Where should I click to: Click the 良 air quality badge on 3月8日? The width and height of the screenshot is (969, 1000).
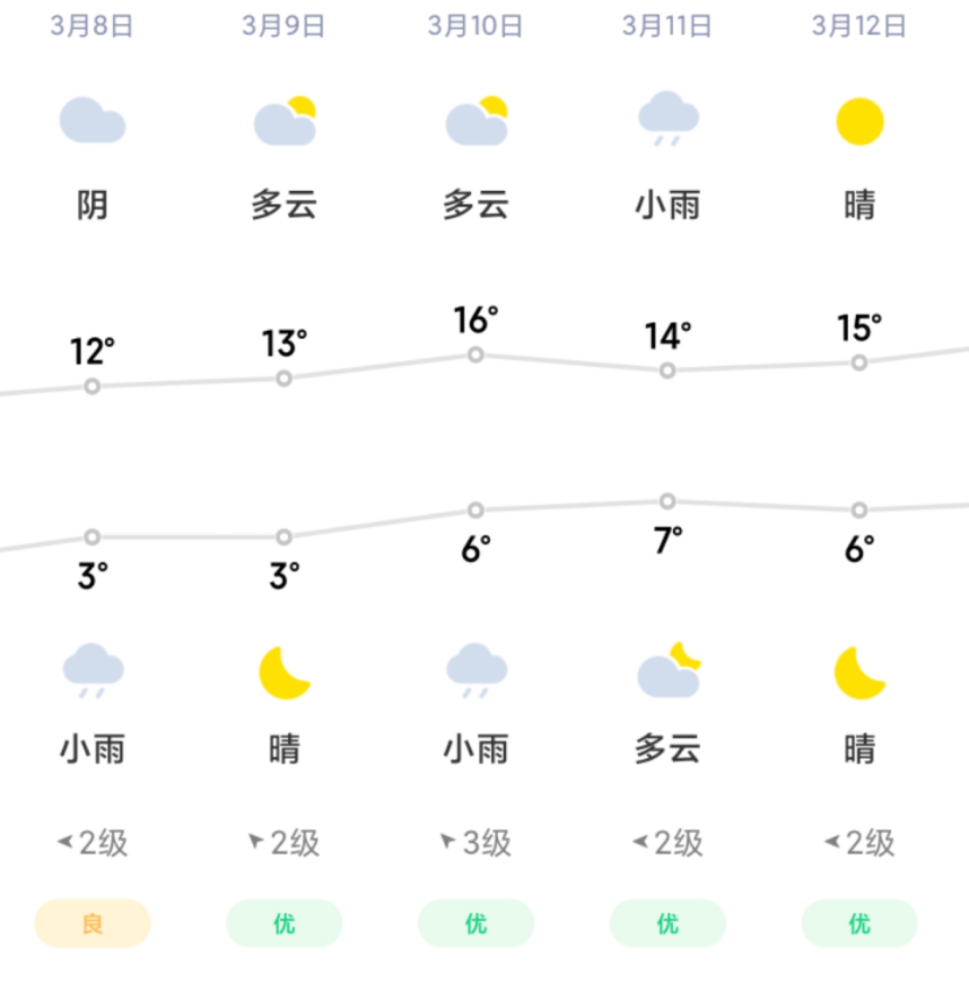(x=92, y=922)
